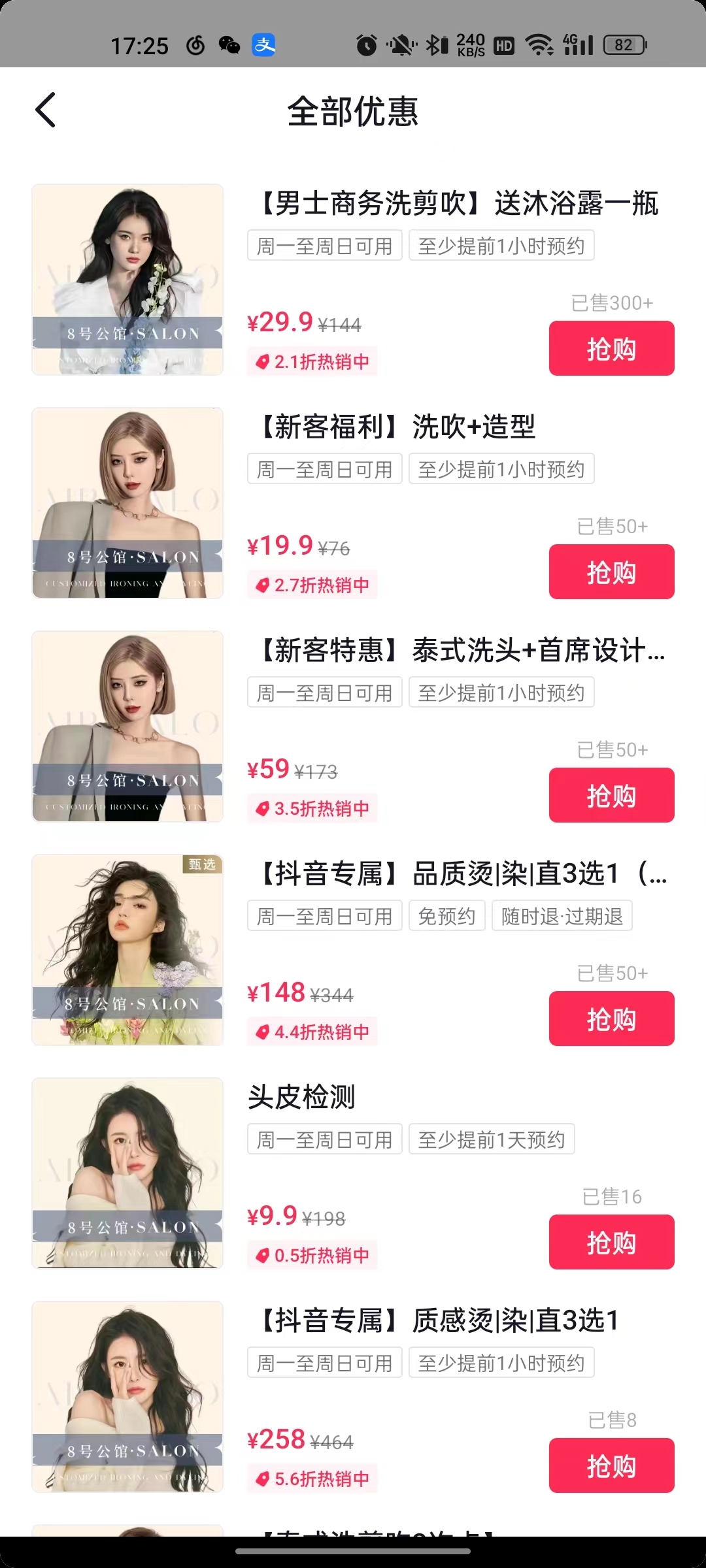This screenshot has width=706, height=1568.
Task: Tap the Bluetooth status bar icon
Action: tap(431, 44)
